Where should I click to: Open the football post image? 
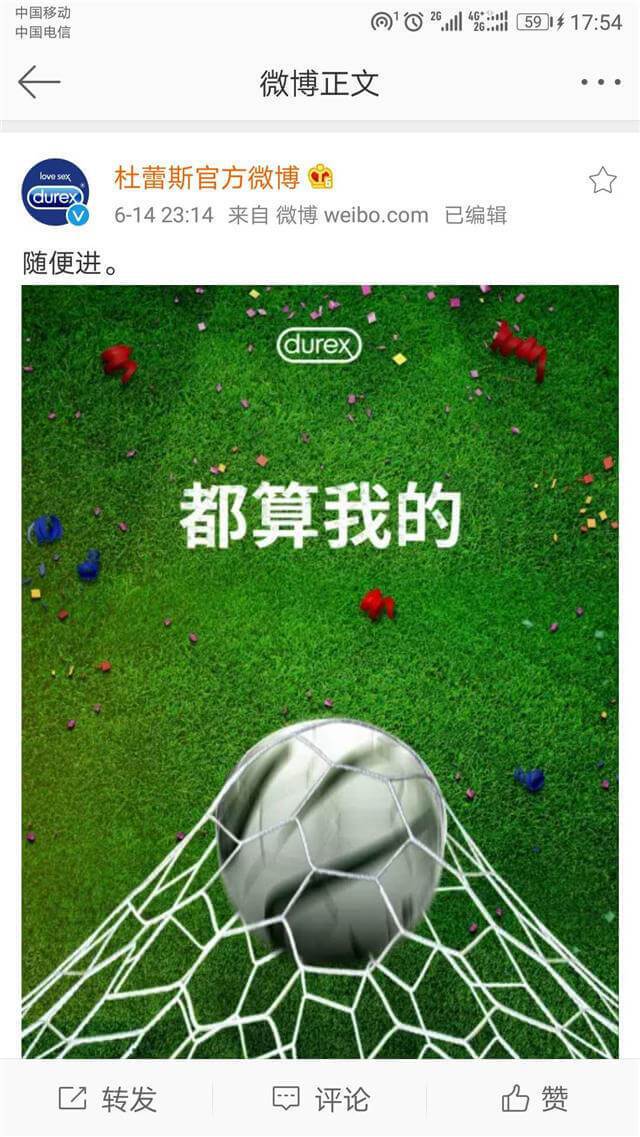click(320, 670)
